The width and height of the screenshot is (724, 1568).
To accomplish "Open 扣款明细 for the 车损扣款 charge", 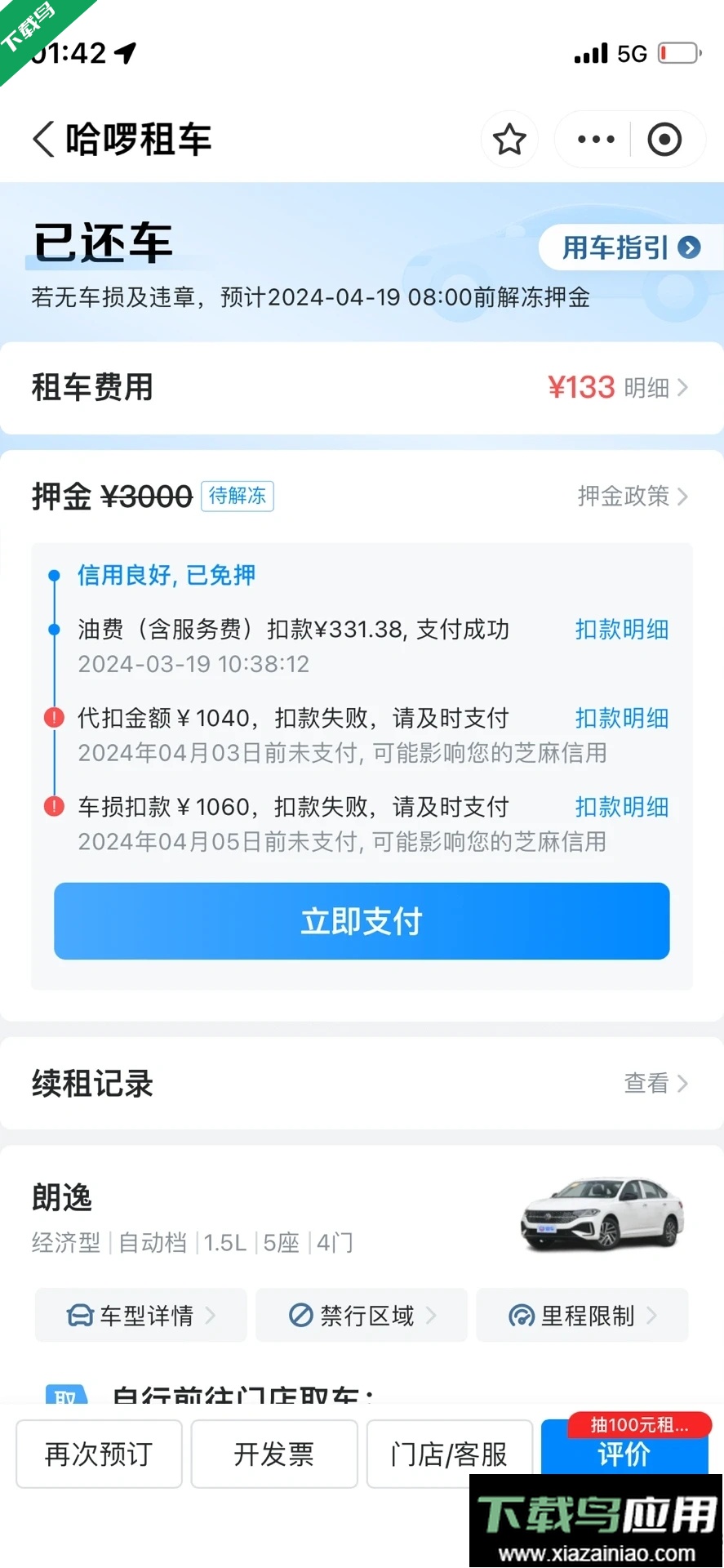I will click(x=621, y=807).
